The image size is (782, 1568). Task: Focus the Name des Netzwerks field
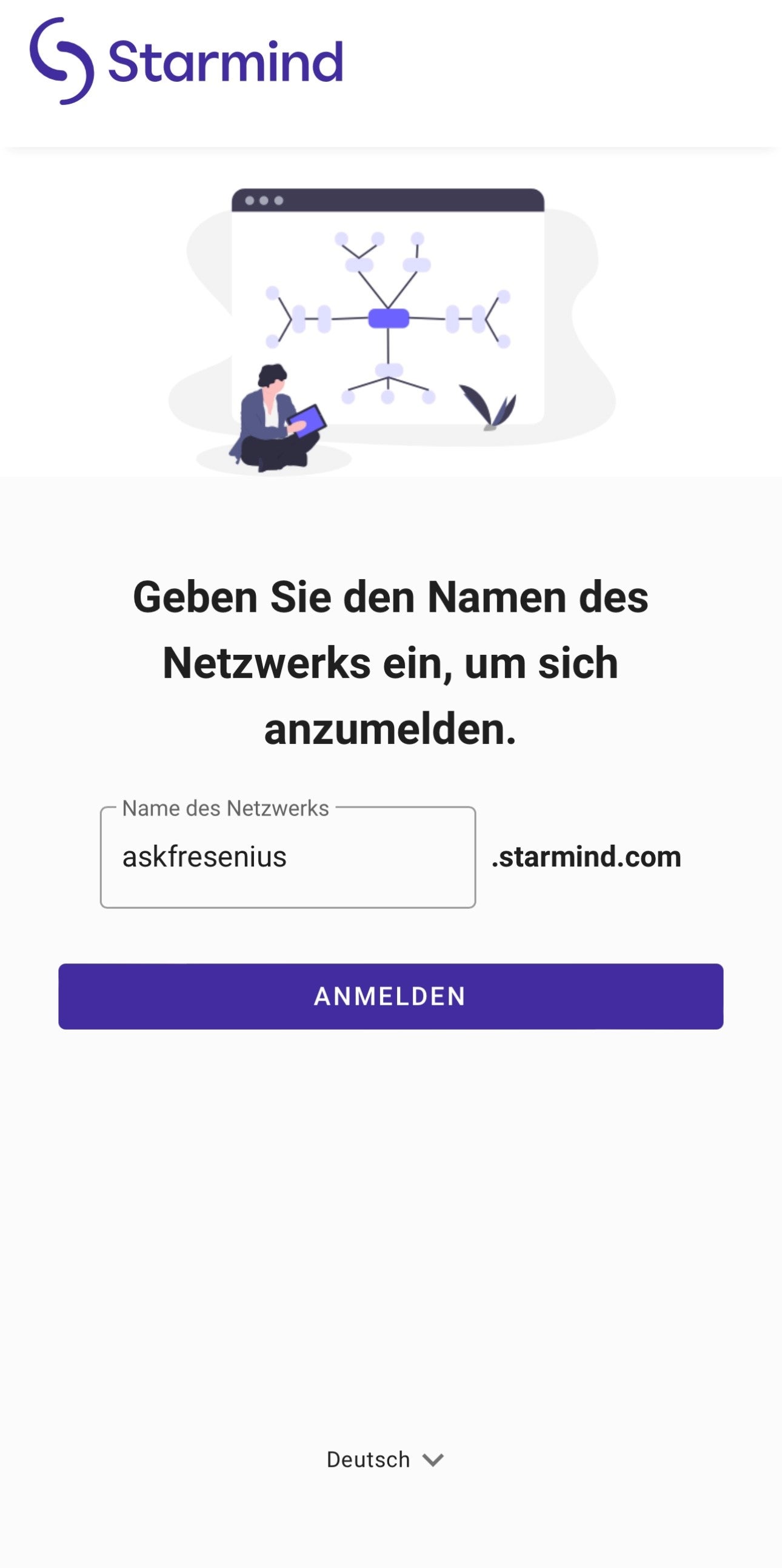click(x=287, y=857)
